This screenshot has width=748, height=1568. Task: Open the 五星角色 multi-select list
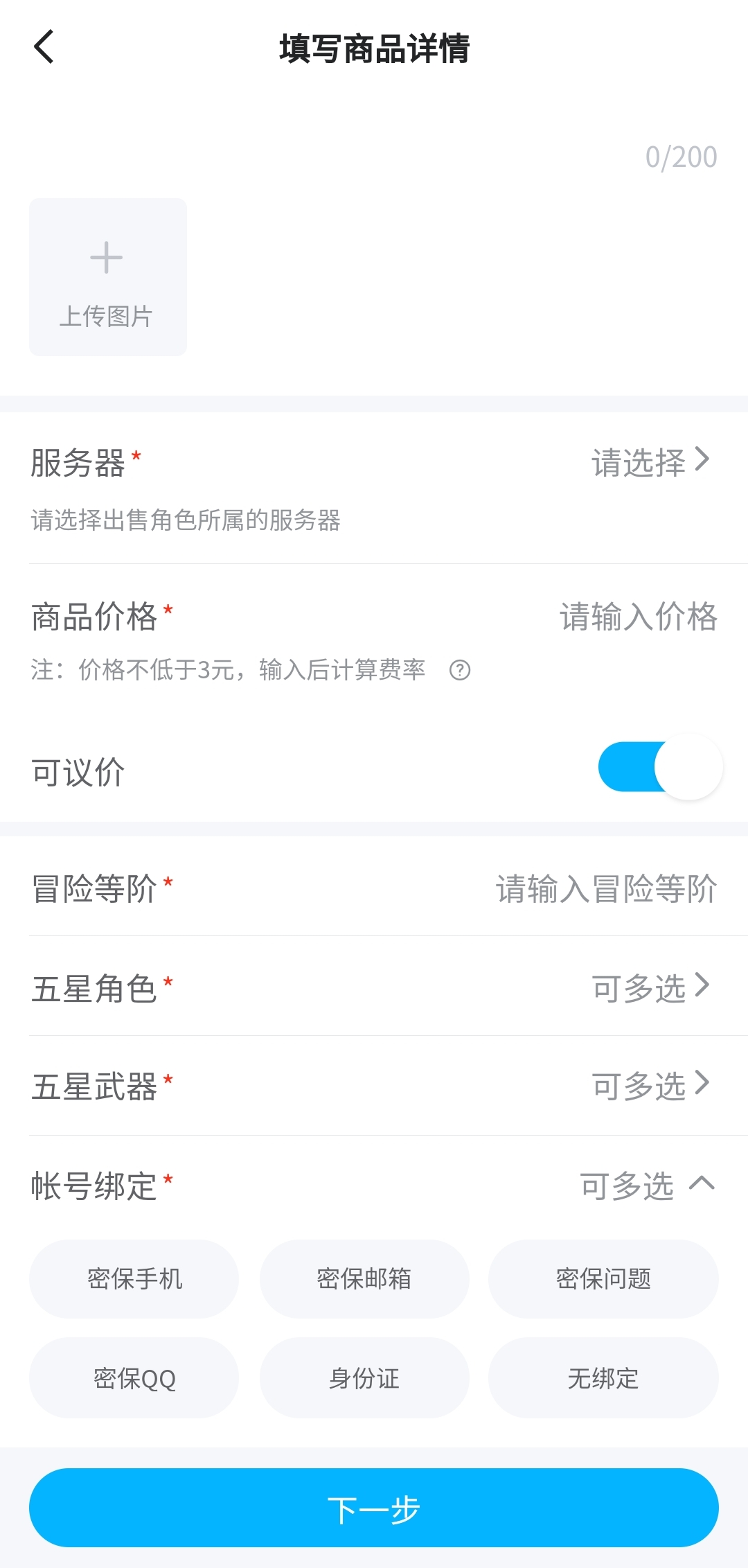pos(650,987)
